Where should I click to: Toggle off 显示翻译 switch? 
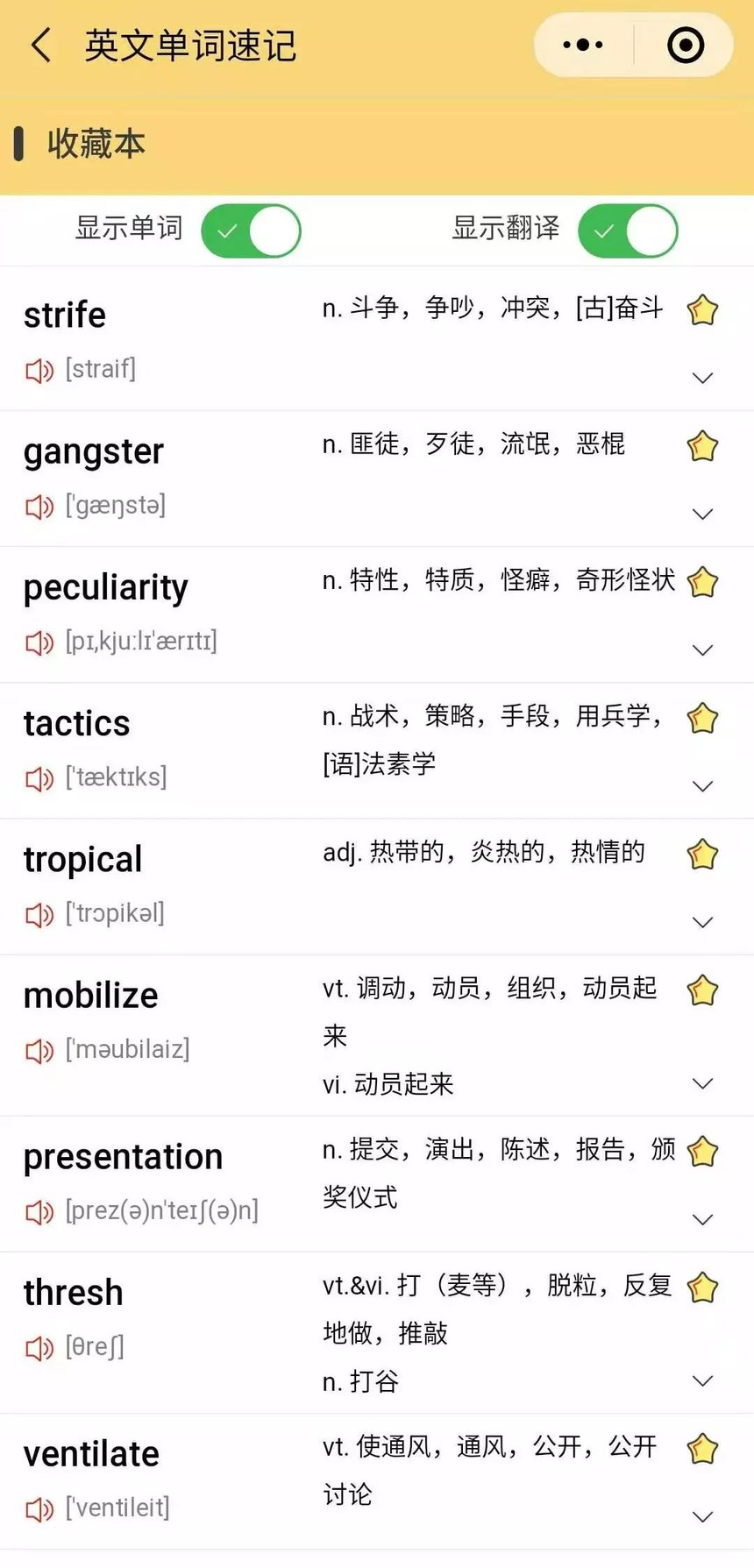pyautogui.click(x=628, y=231)
